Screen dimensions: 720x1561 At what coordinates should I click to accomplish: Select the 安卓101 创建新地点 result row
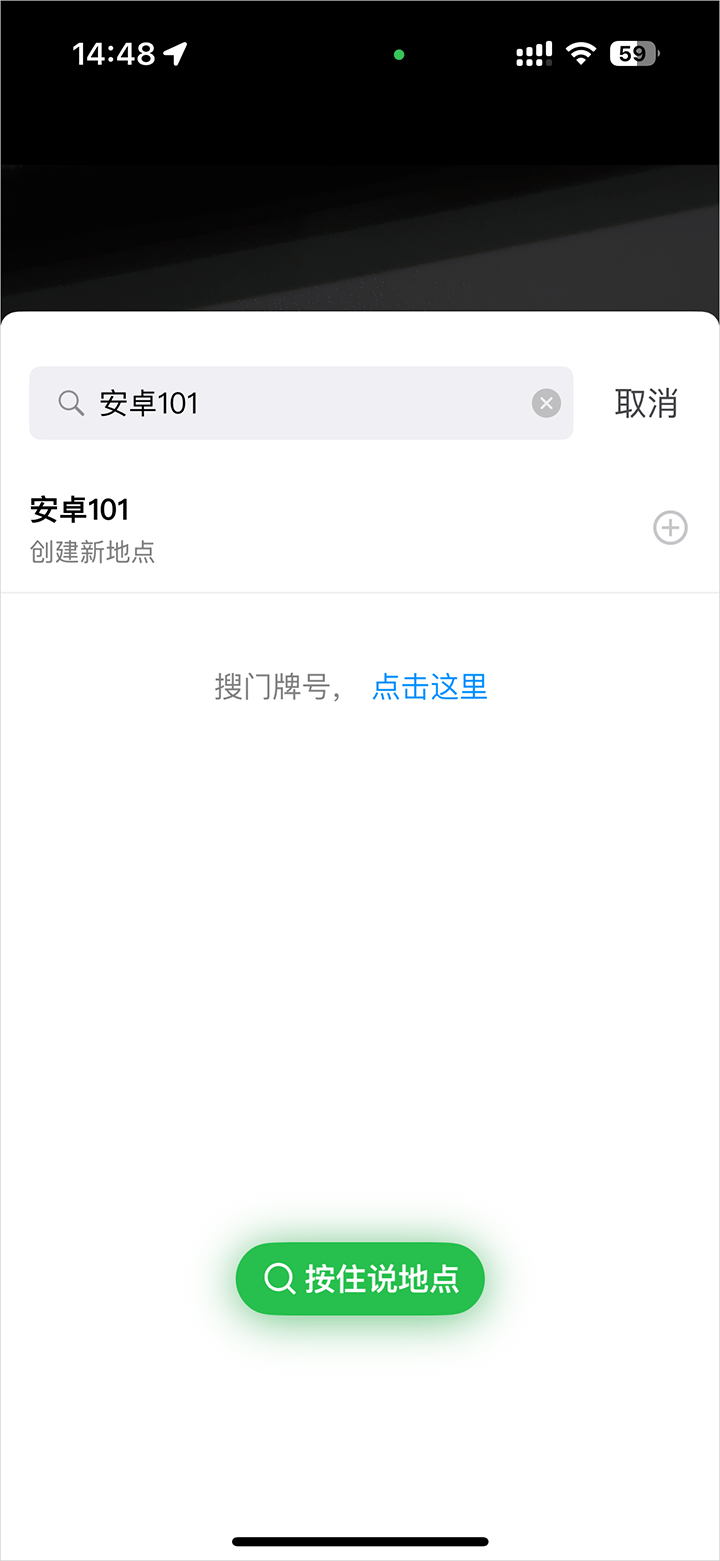point(300,528)
